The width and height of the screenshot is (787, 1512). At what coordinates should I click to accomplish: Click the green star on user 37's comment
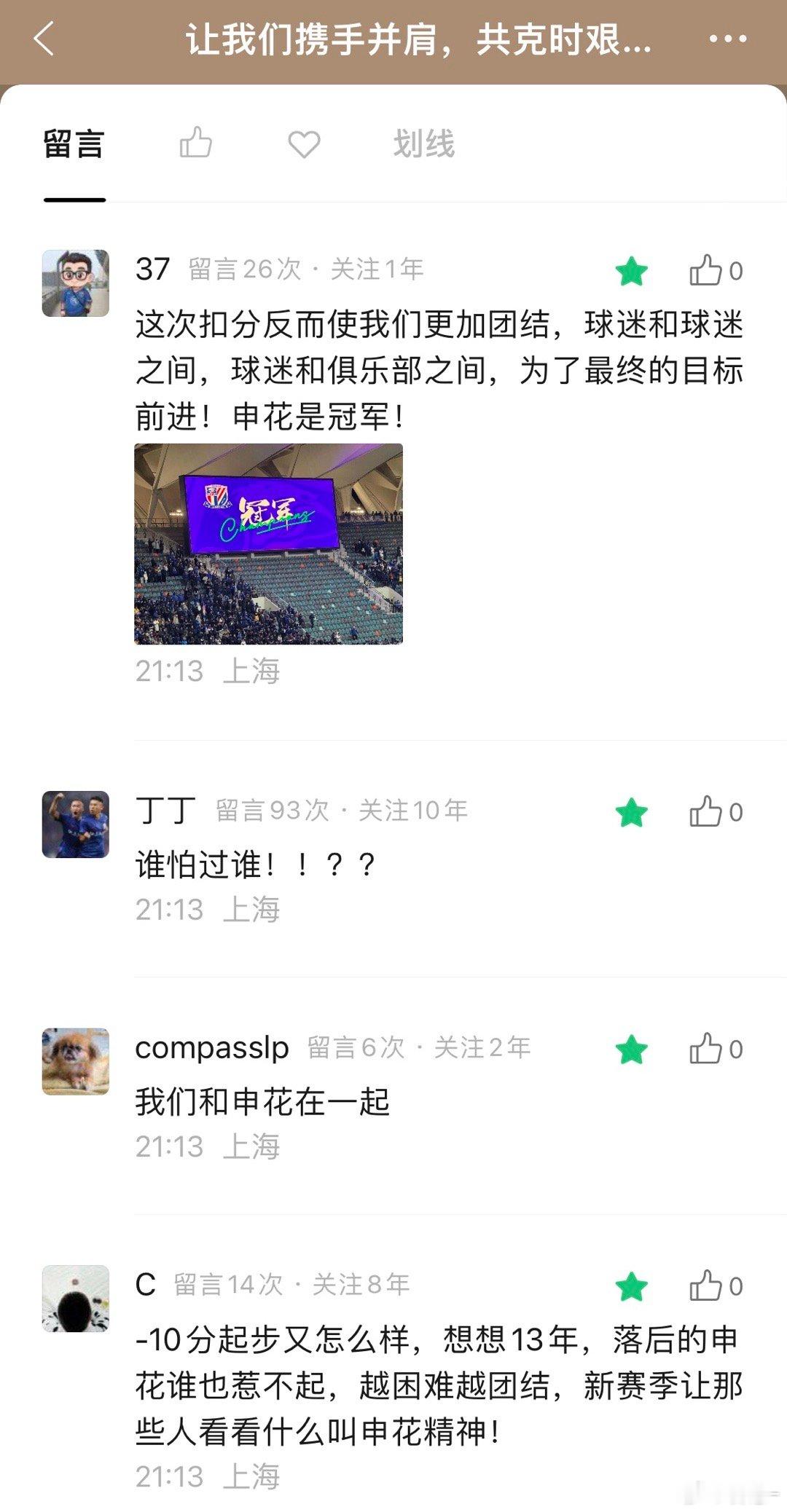coord(631,270)
